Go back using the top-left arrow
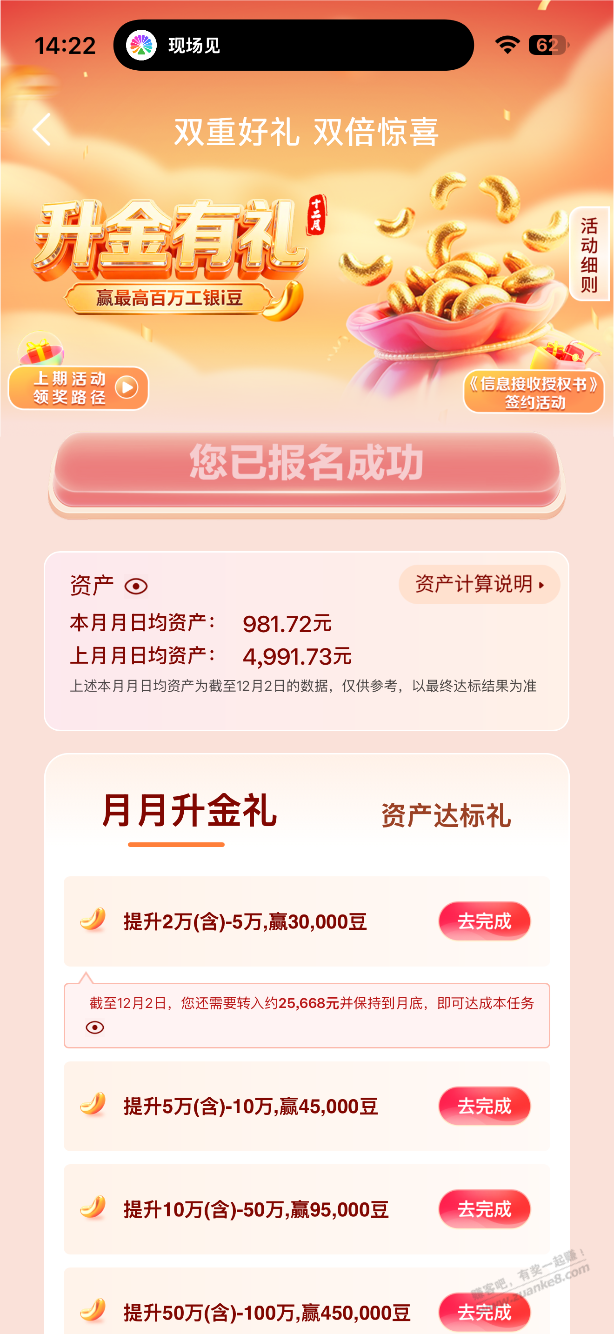The width and height of the screenshot is (614, 1334). click(x=42, y=130)
